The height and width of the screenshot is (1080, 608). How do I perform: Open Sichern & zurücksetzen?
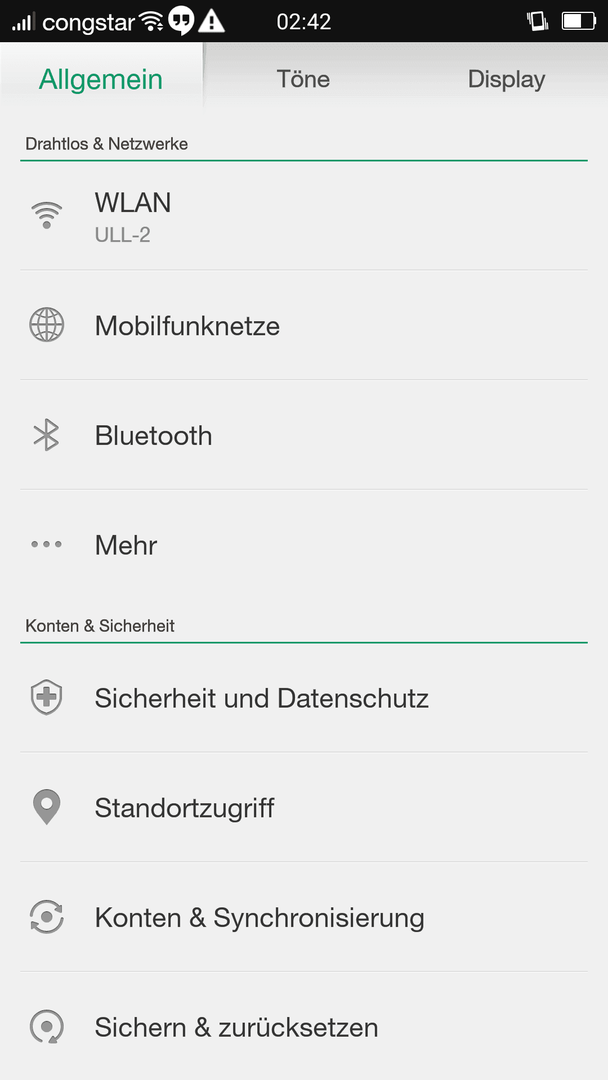click(x=304, y=1026)
